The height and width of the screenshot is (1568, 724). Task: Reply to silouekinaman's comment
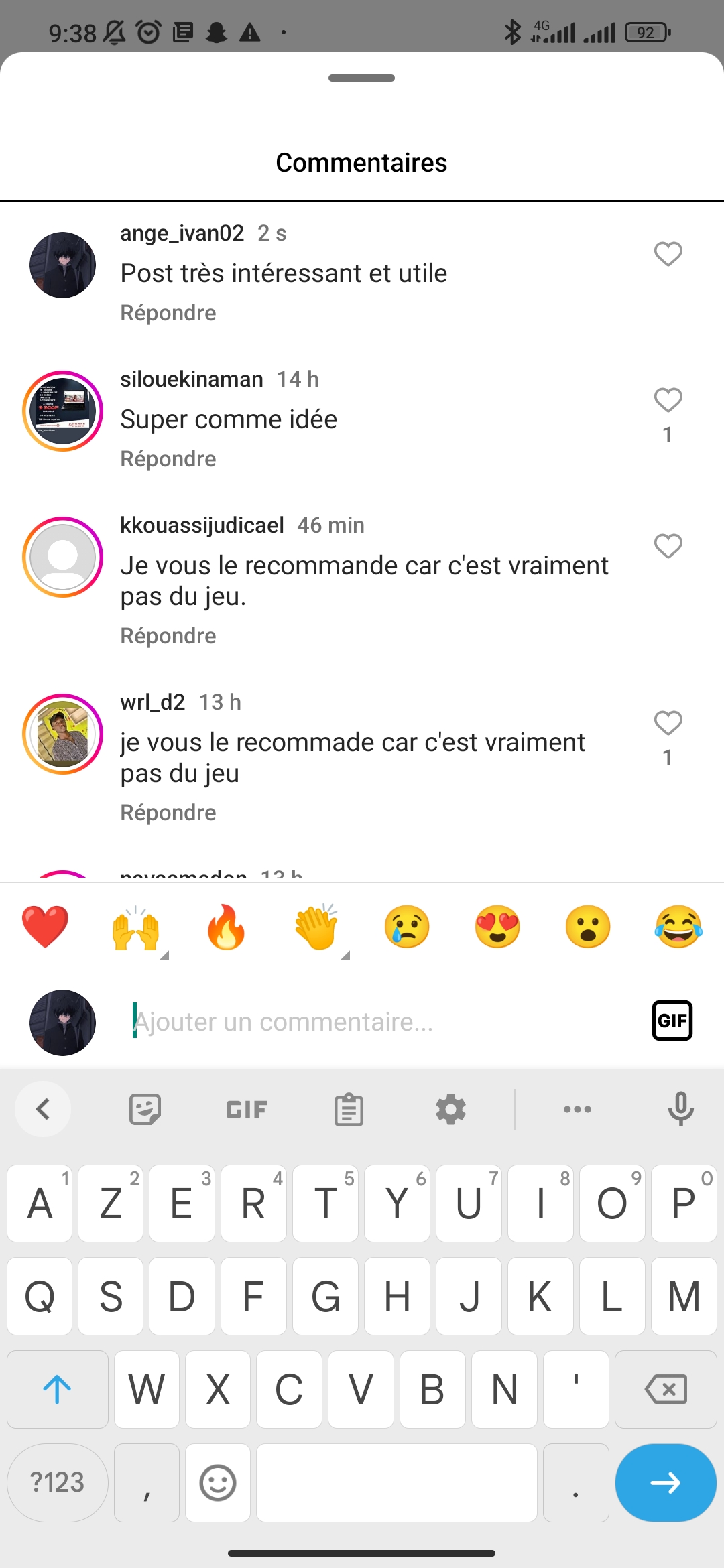168,459
